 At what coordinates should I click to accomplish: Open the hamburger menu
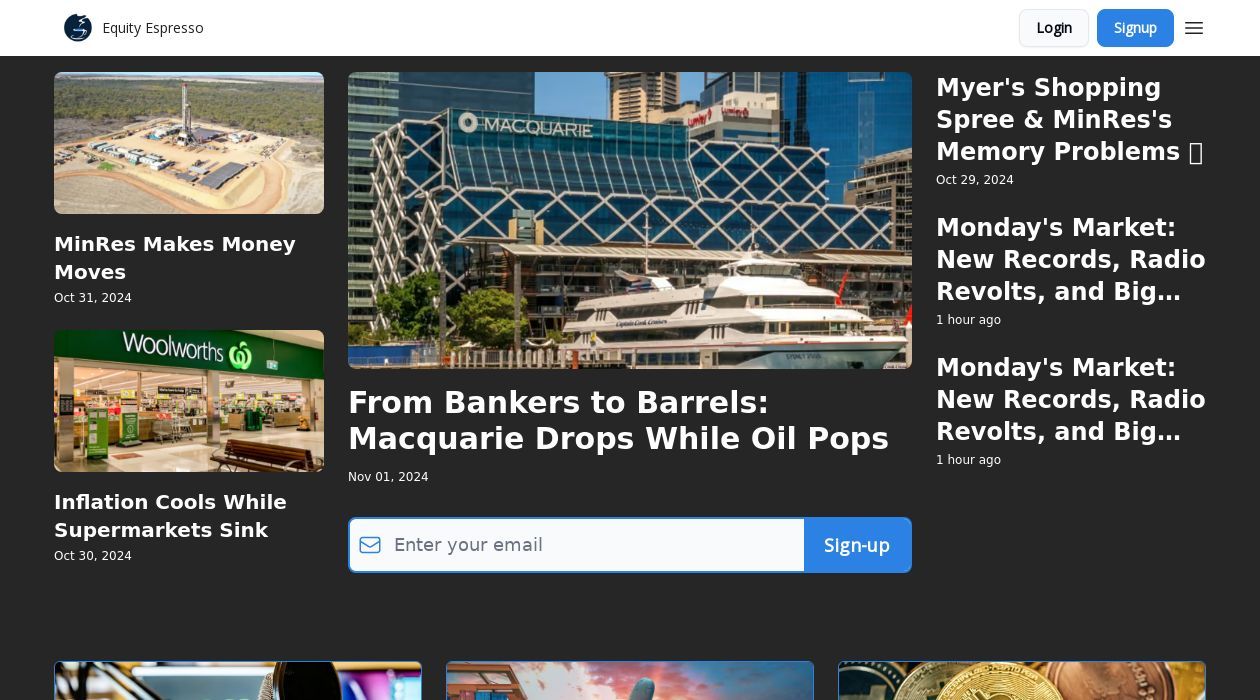point(1194,28)
